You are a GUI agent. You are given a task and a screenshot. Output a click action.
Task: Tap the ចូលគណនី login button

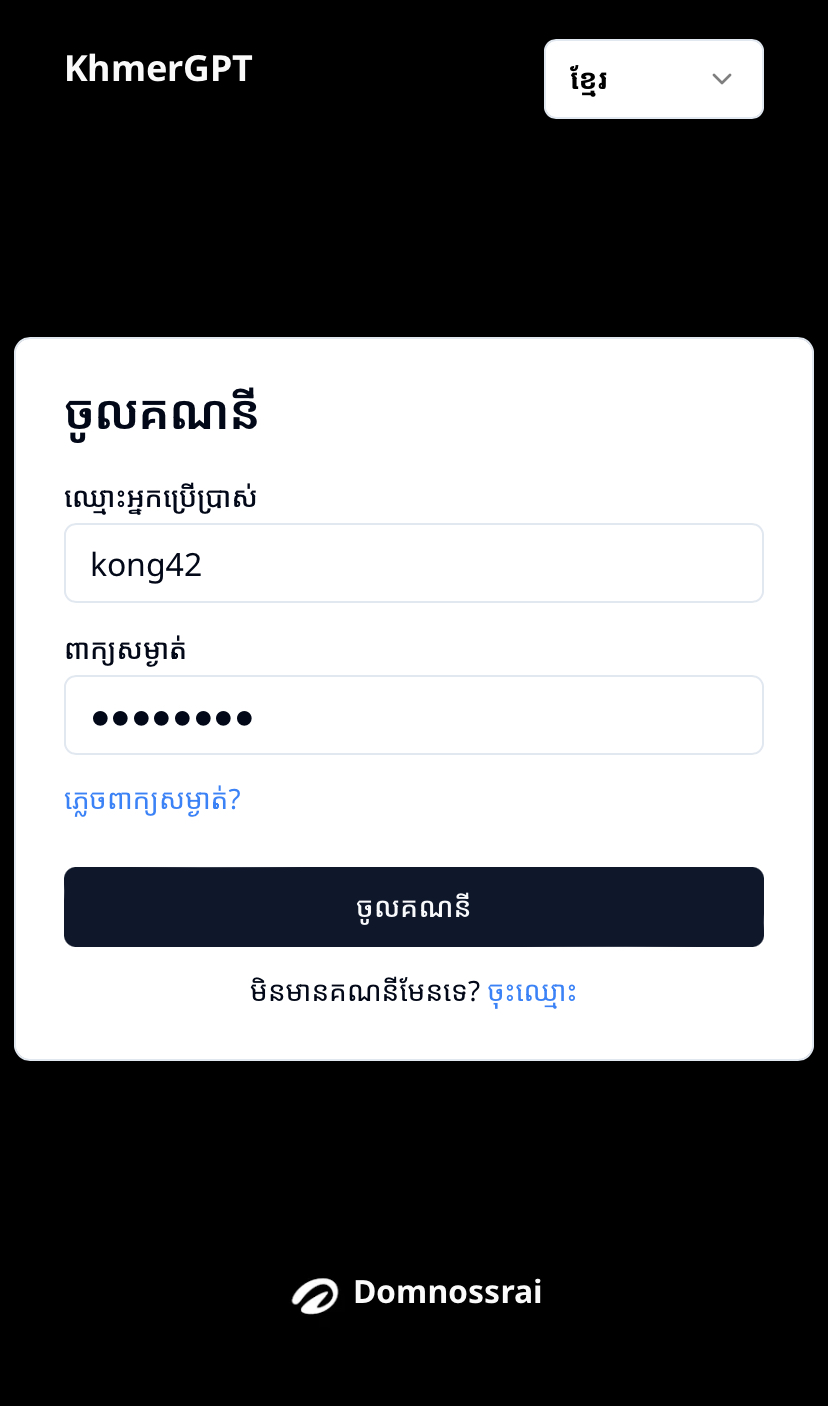pyautogui.click(x=413, y=907)
